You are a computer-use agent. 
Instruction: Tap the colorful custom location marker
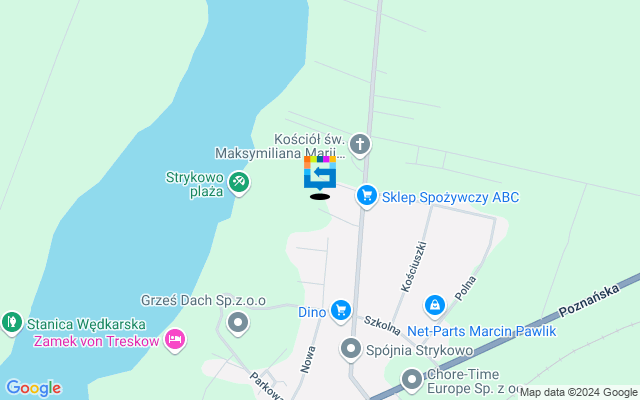pyautogui.click(x=320, y=172)
